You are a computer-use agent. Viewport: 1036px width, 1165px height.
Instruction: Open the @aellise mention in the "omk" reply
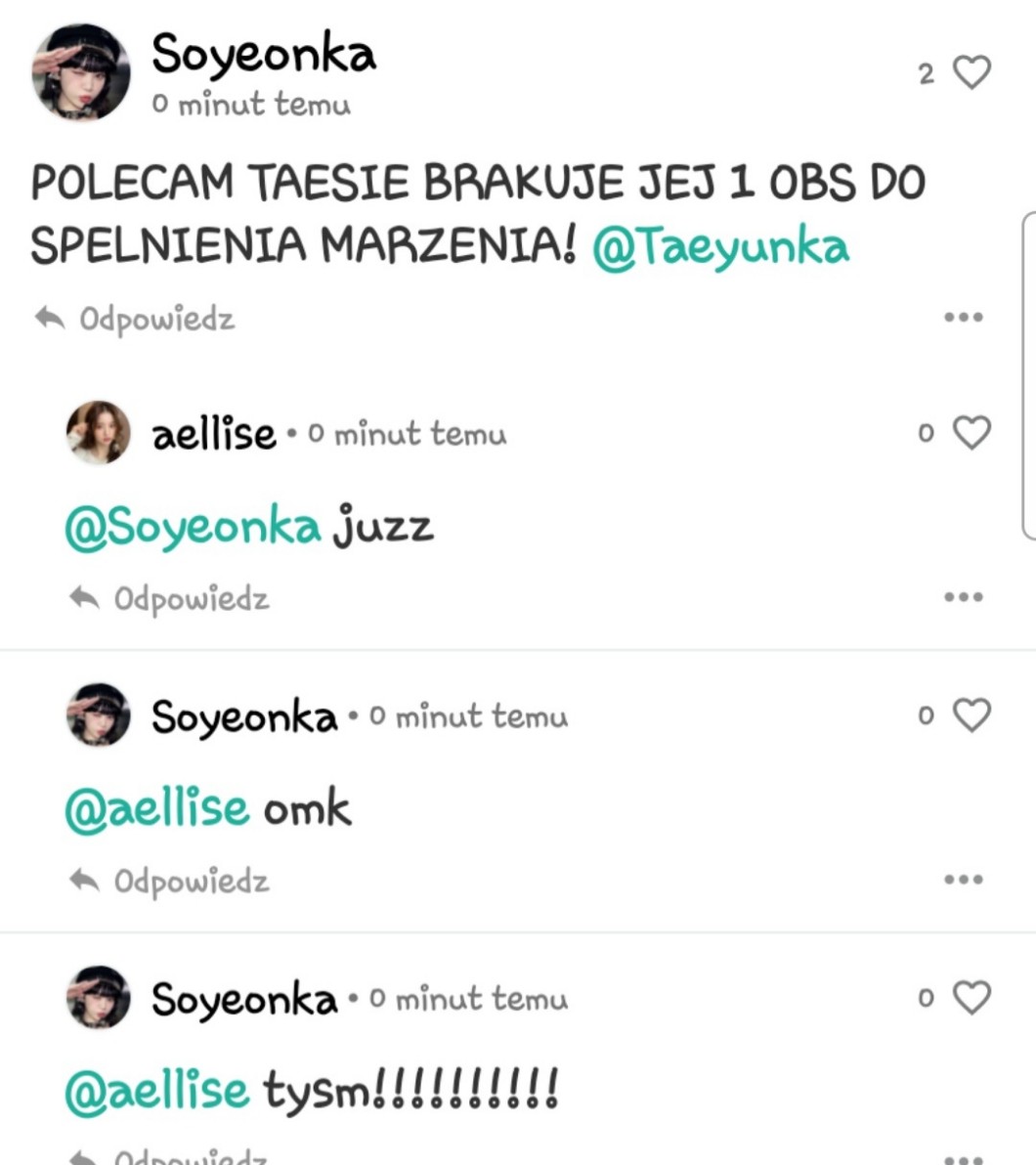point(157,809)
